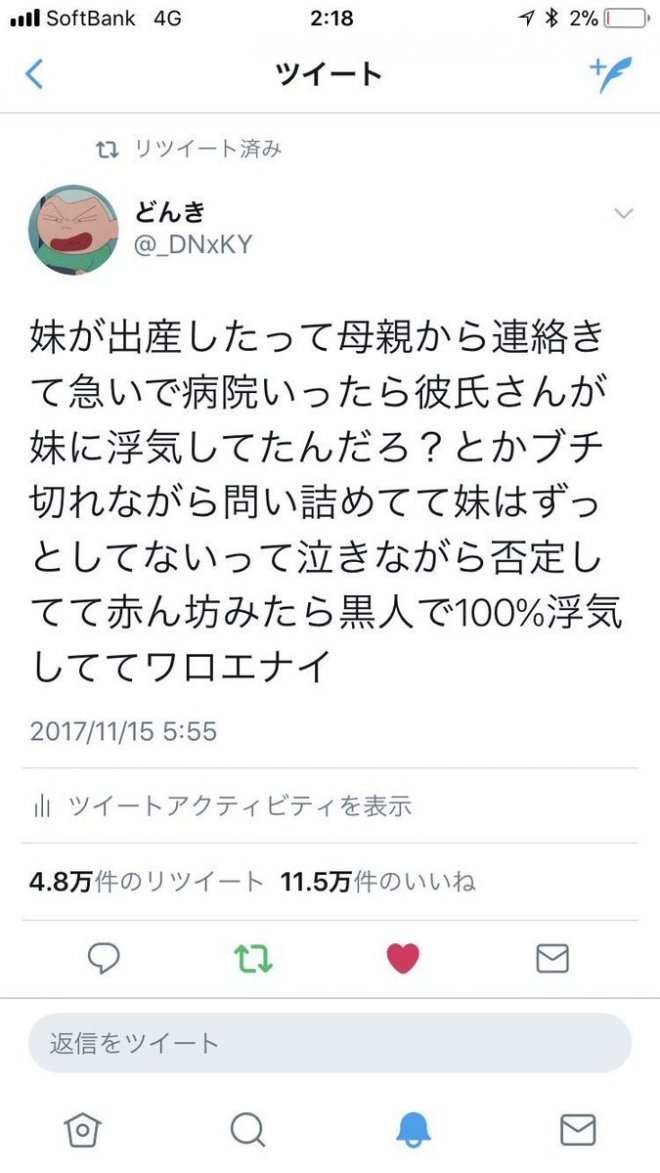This screenshot has height=1173, width=660.
Task: Switch to the Messages tab
Action: coord(578,1130)
